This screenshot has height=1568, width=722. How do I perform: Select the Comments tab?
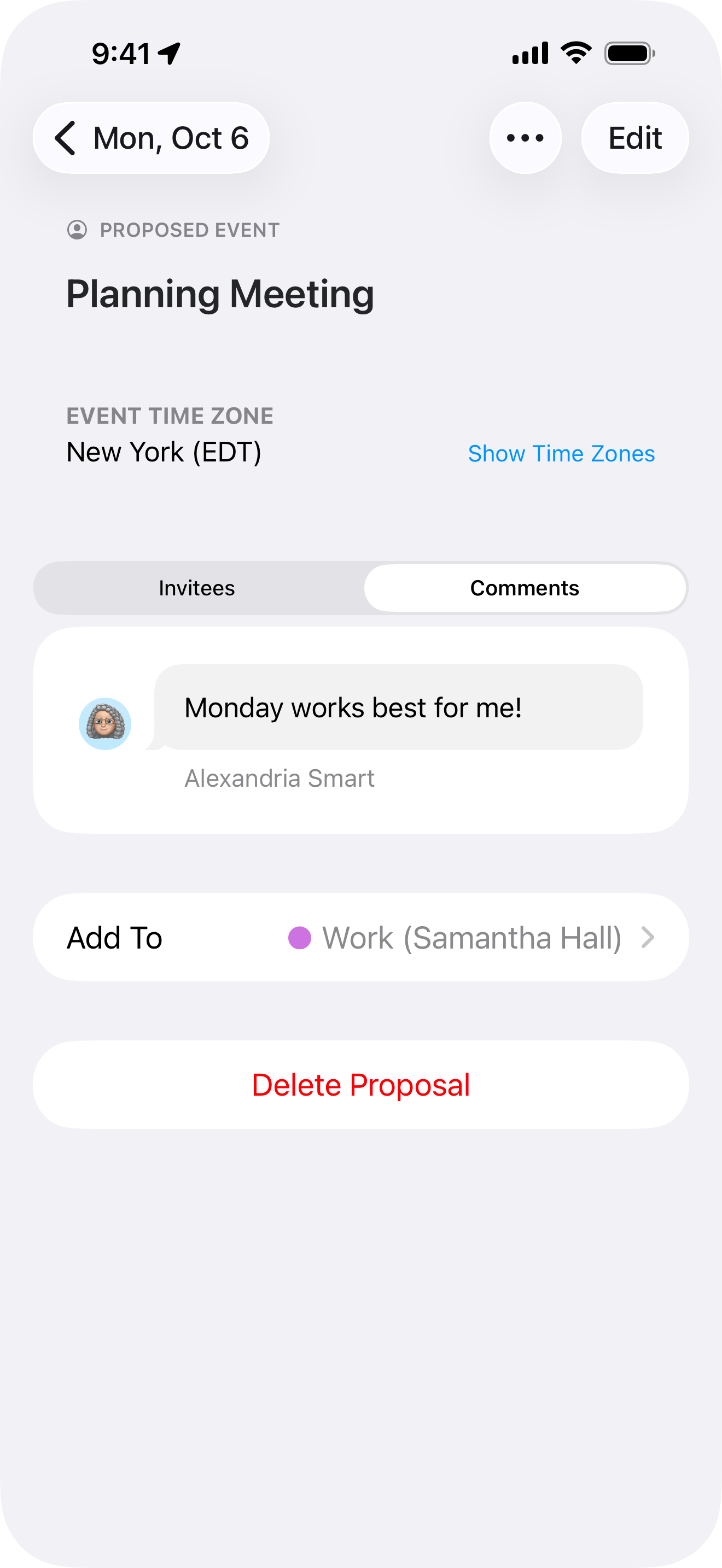coord(525,587)
